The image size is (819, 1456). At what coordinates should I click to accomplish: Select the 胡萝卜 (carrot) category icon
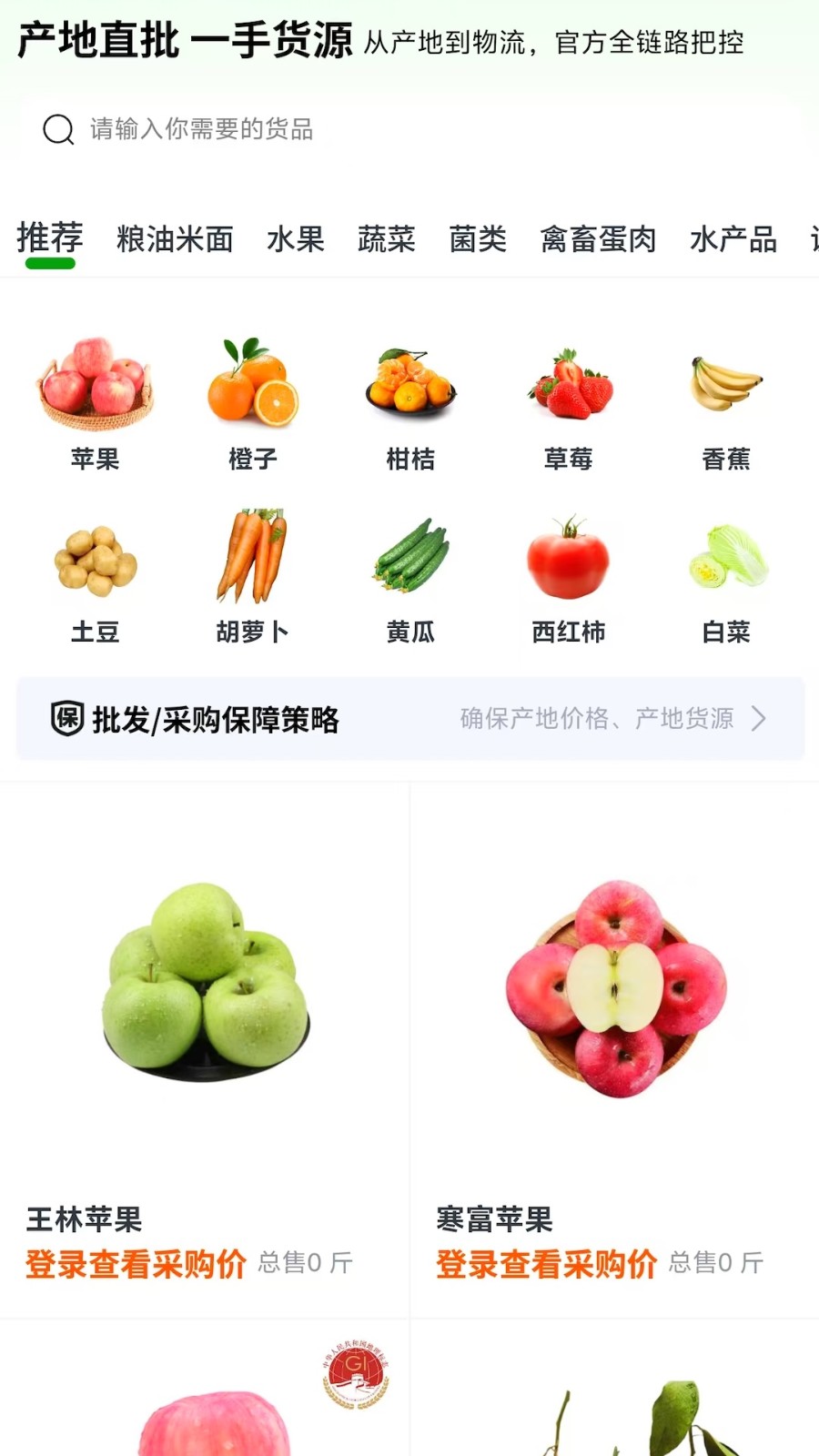(252, 560)
